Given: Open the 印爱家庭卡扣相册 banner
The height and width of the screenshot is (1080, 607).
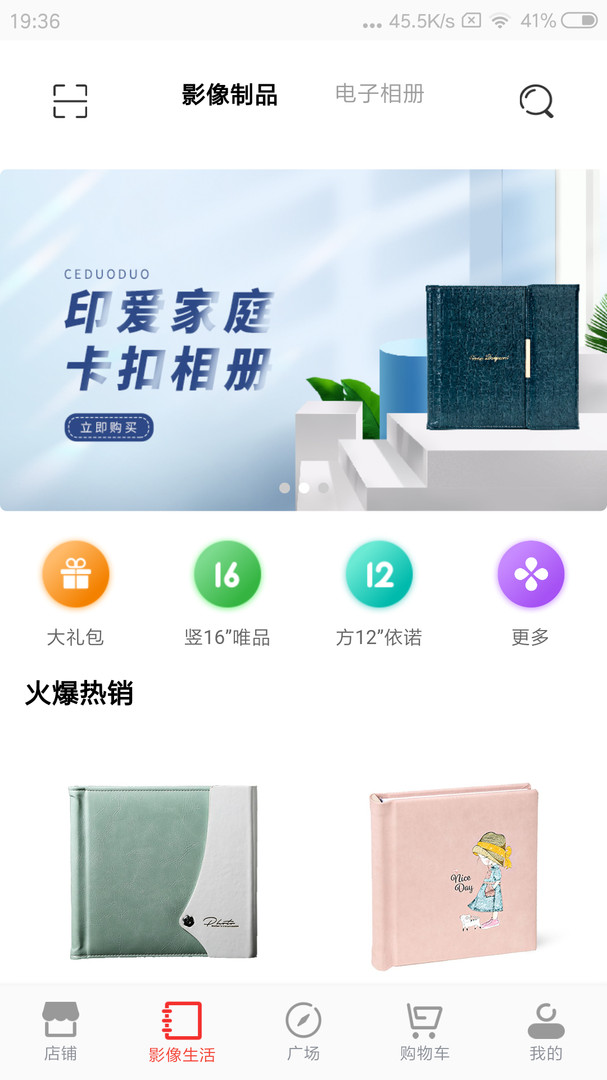Looking at the screenshot, I should (x=303, y=340).
